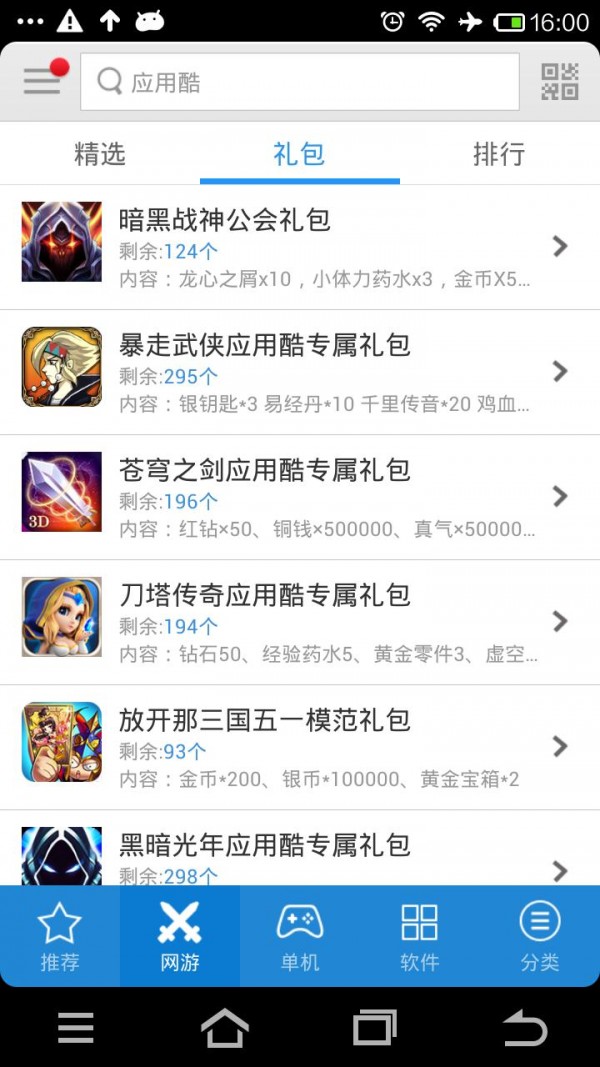600x1067 pixels.
Task: Select the 礼包 tab
Action: 299,154
